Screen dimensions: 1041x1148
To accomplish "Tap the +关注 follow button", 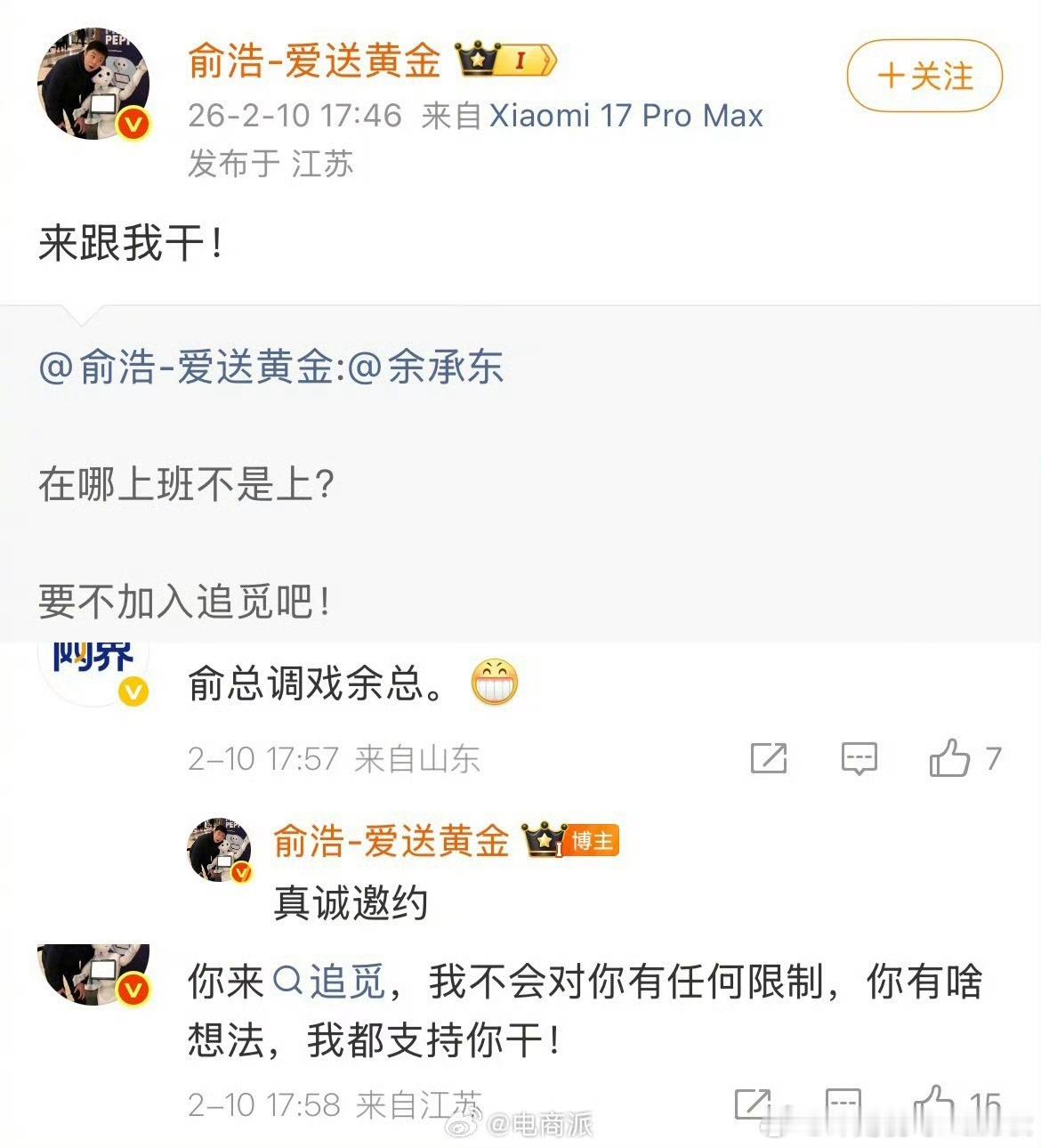I will [x=924, y=77].
